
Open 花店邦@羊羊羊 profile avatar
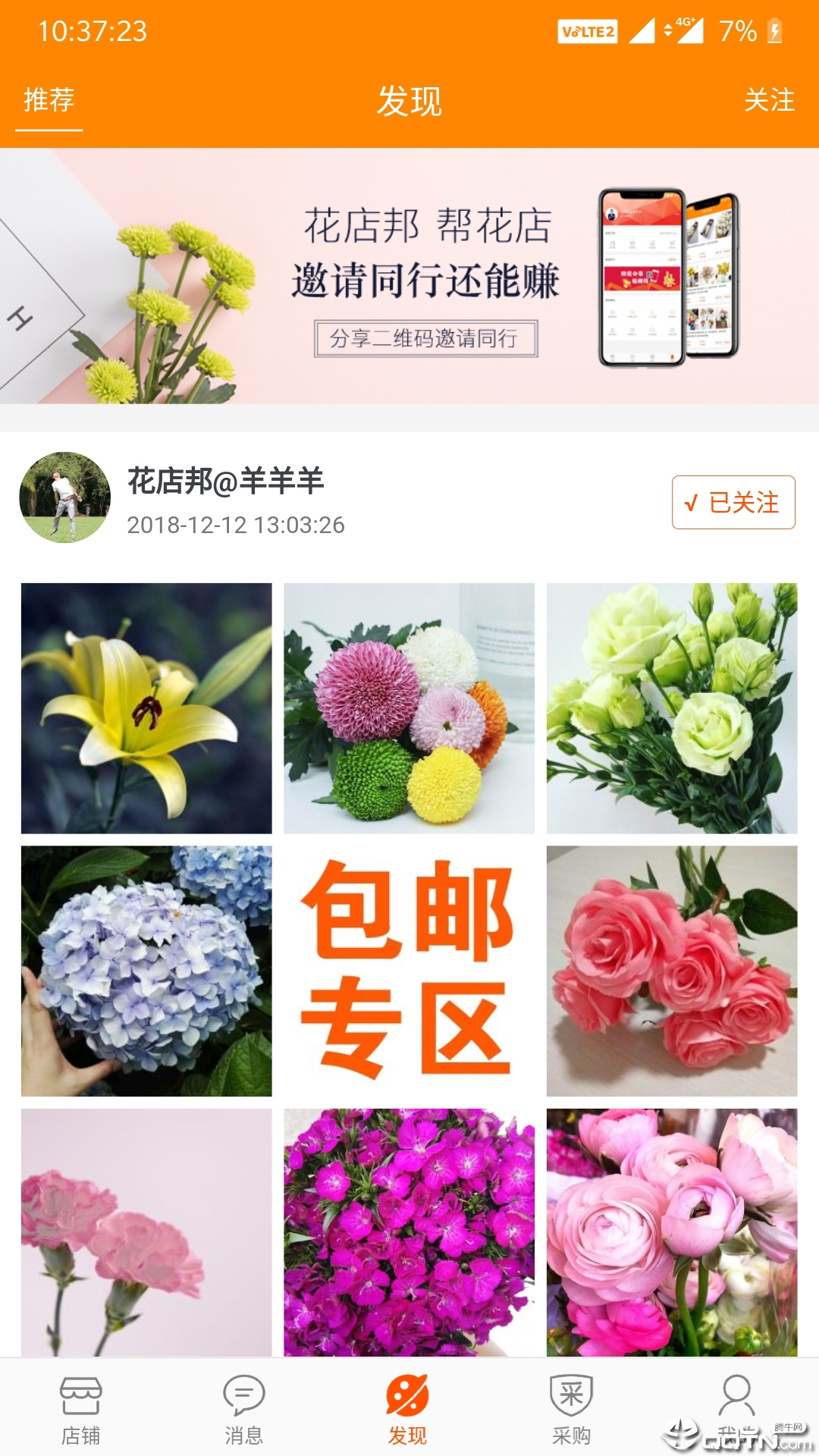point(65,497)
